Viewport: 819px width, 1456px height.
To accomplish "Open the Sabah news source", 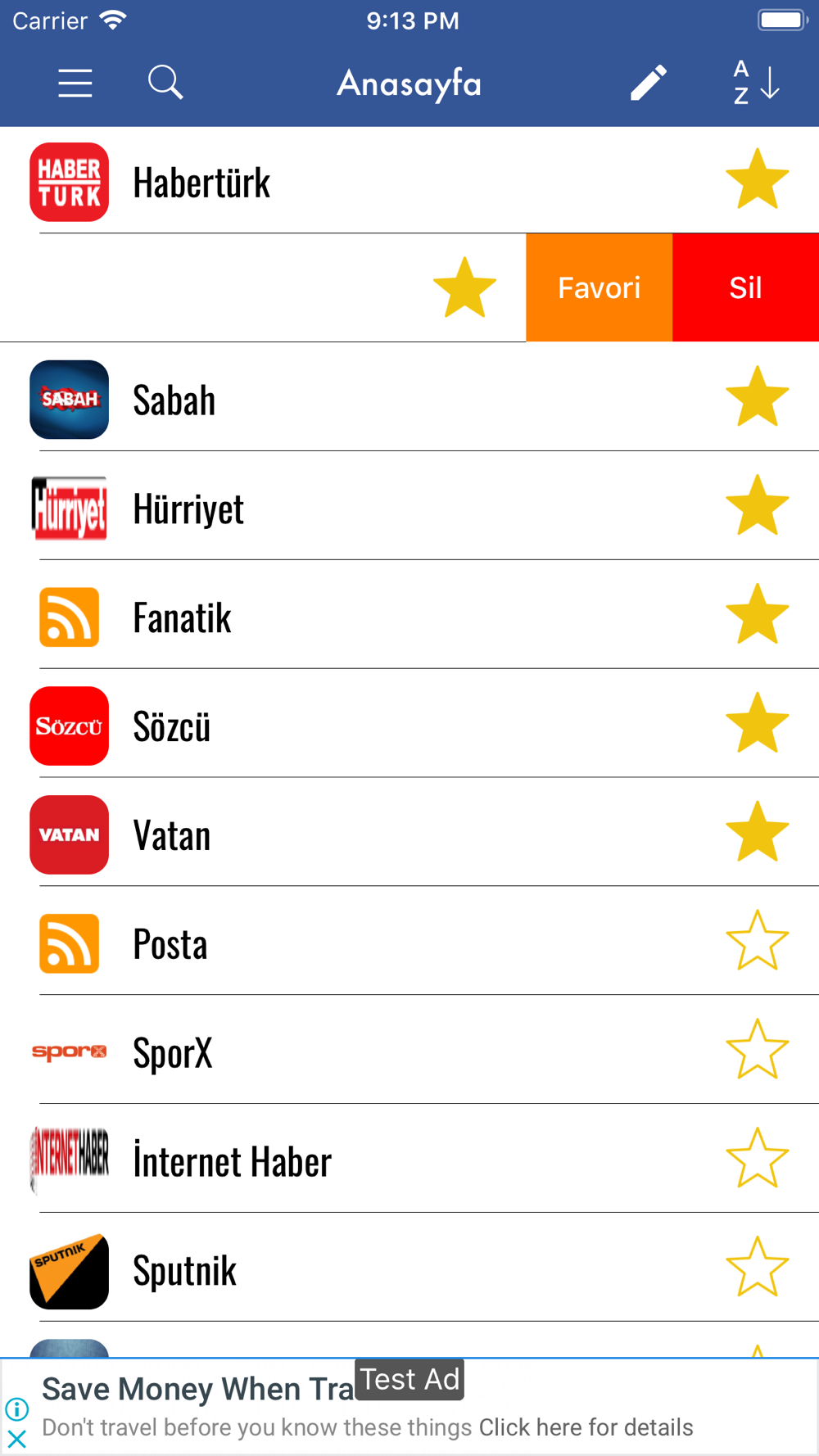I will coord(174,400).
